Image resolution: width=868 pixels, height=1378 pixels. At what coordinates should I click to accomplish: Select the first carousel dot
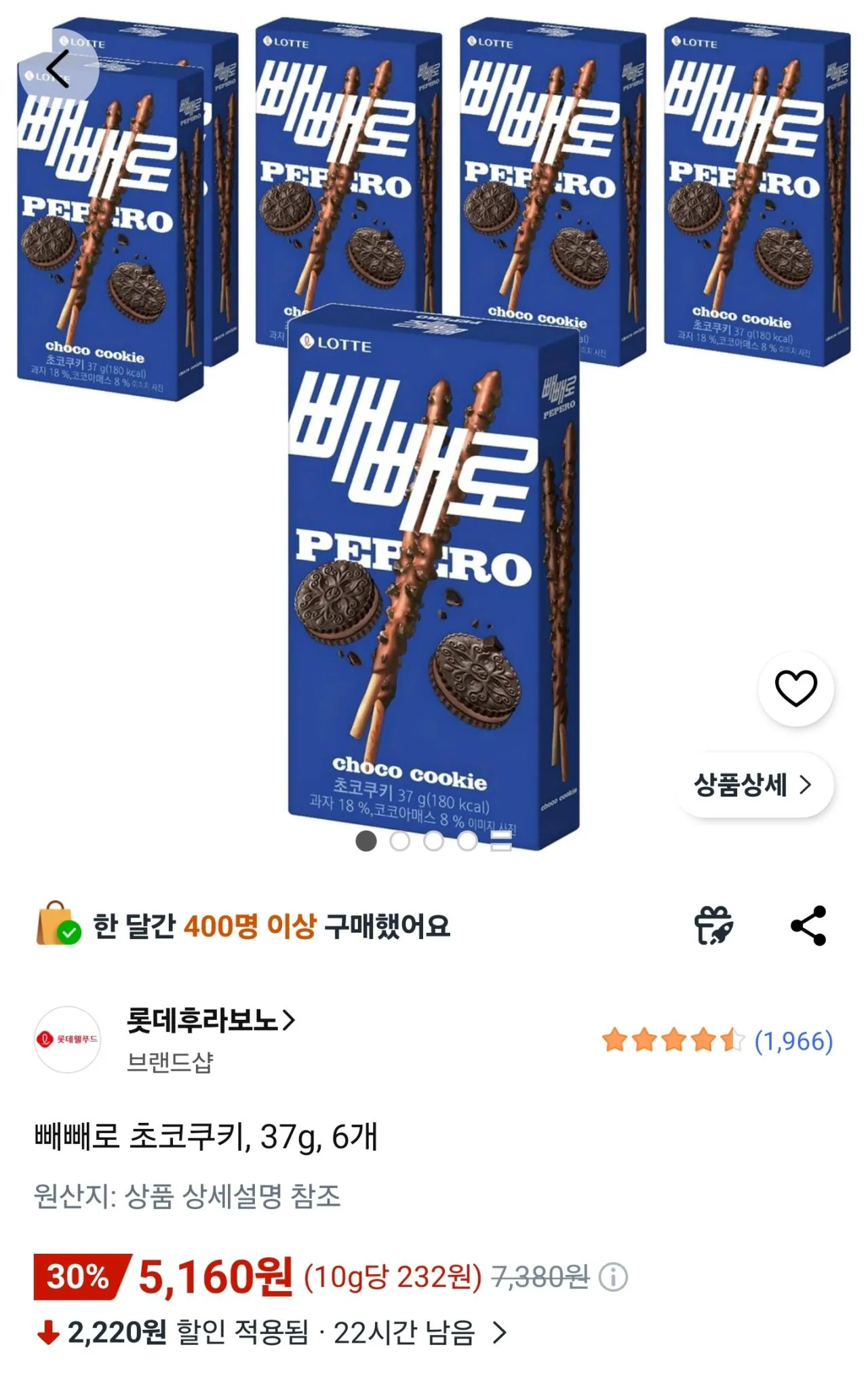click(x=365, y=841)
